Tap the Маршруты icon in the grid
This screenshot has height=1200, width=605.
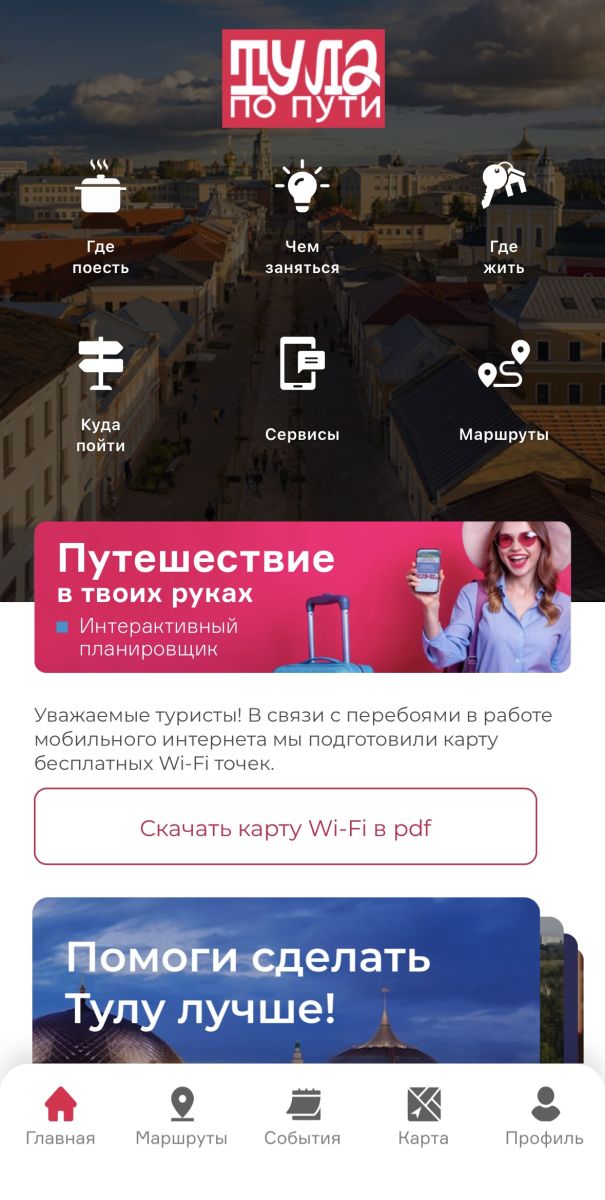[504, 390]
